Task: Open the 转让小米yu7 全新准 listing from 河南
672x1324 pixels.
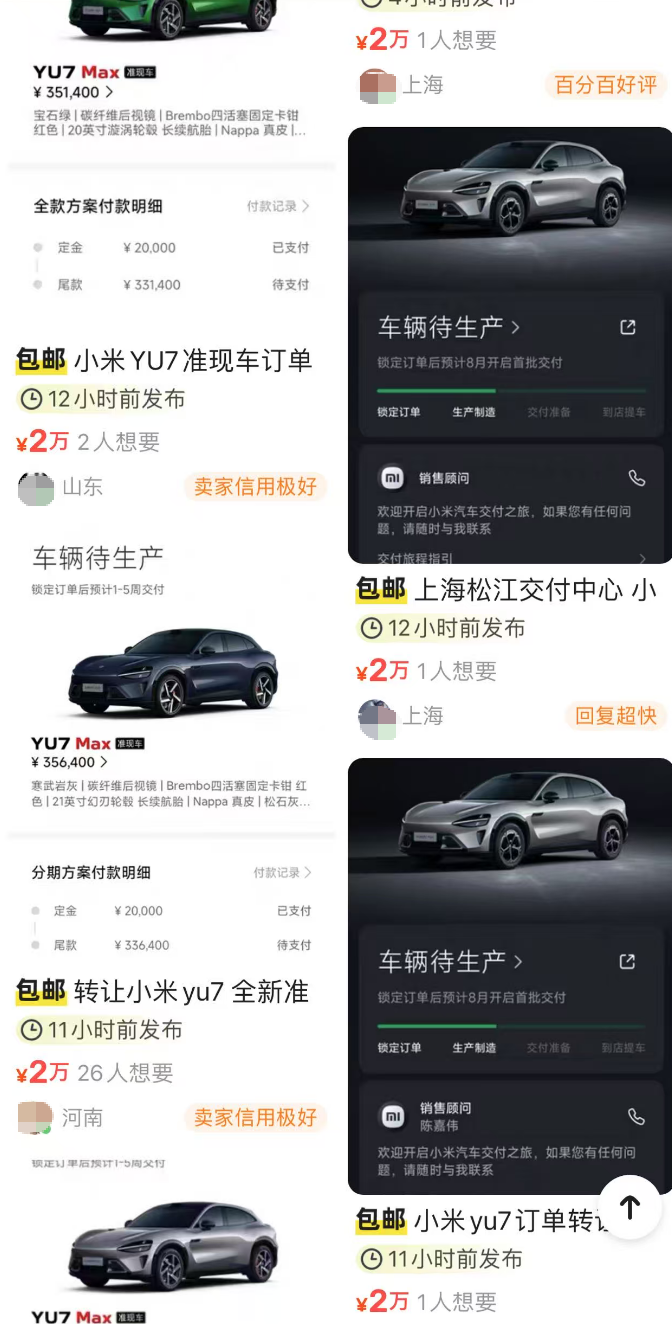Action: pyautogui.click(x=190, y=992)
